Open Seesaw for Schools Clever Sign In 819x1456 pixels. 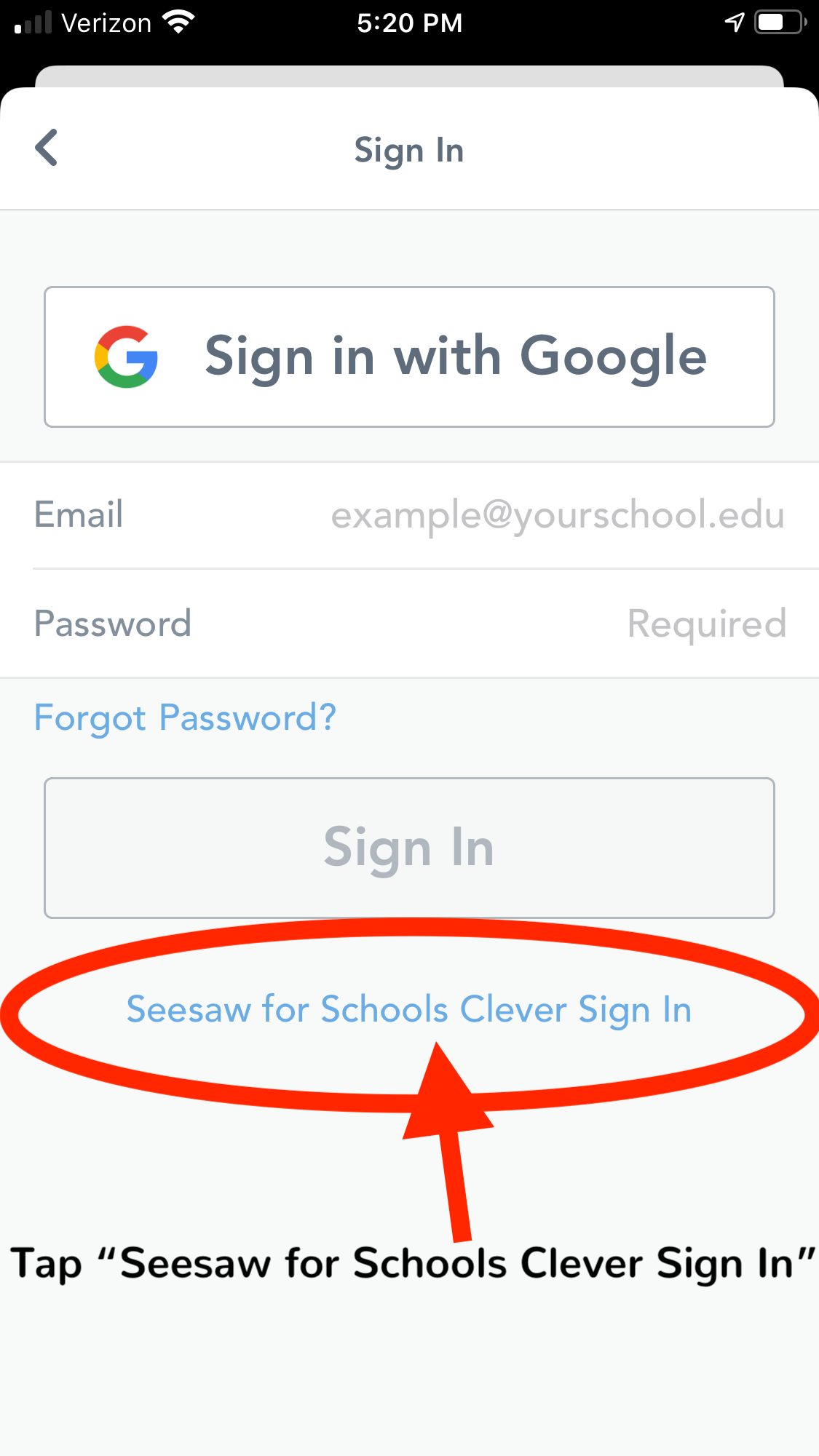point(409,1010)
